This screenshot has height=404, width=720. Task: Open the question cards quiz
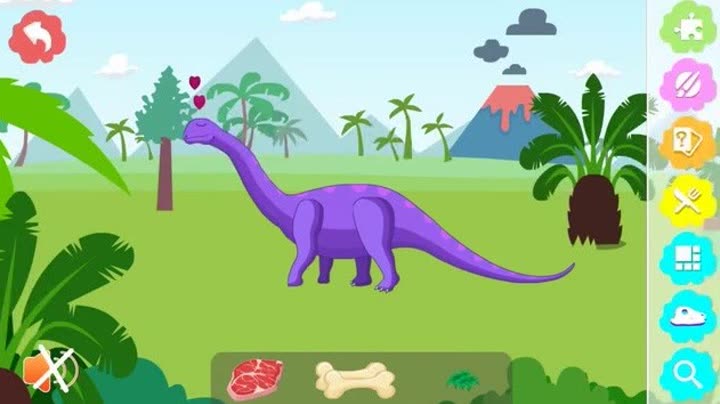tap(686, 141)
